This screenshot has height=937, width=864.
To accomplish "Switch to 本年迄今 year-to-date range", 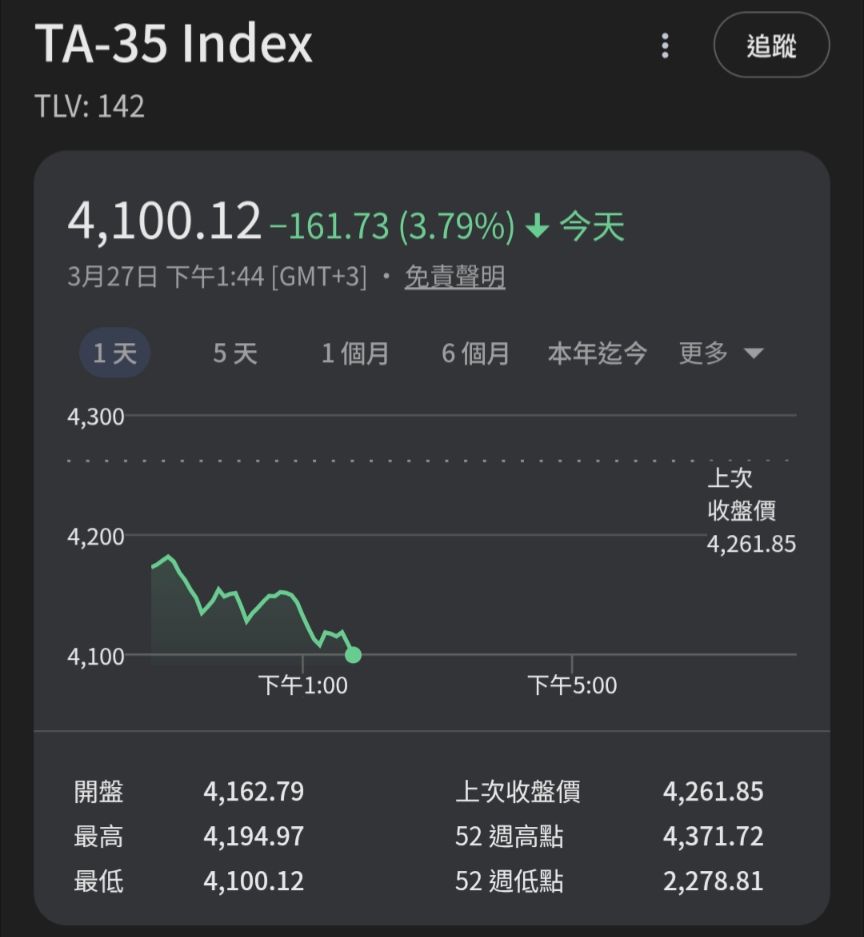I will pos(597,353).
